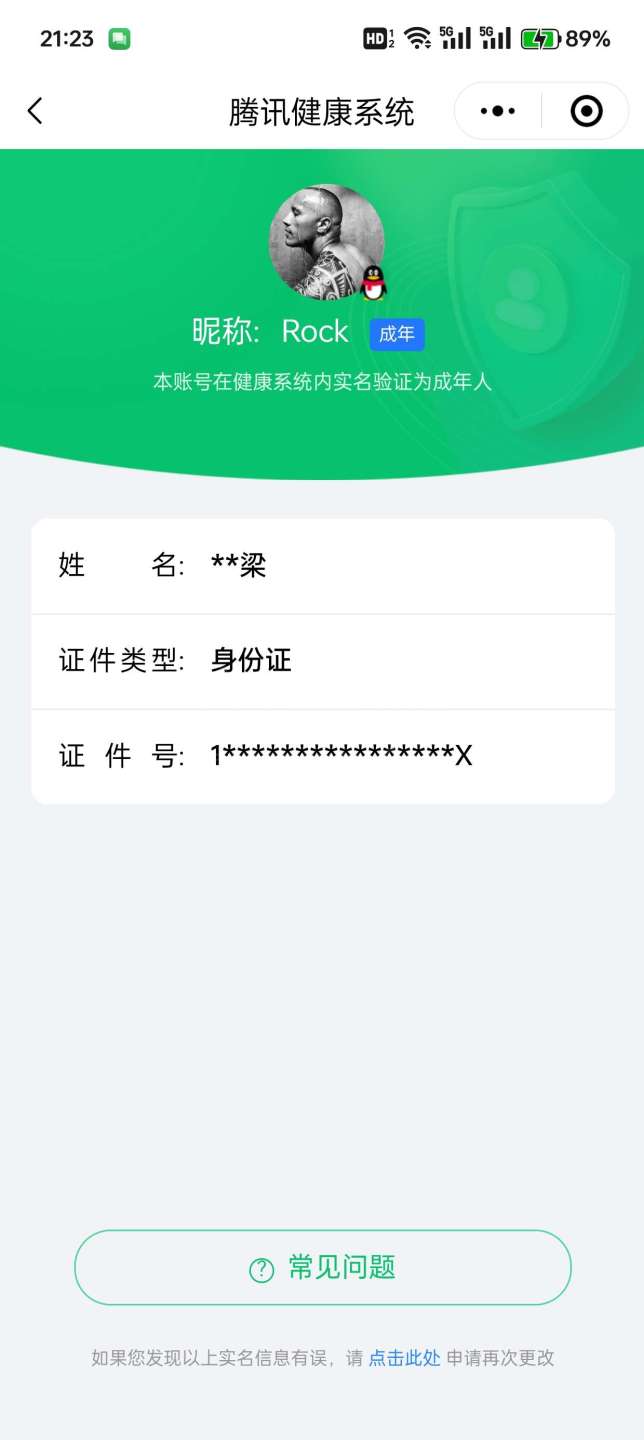Go back using the top-left arrow
Image resolution: width=644 pixels, height=1440 pixels.
pos(36,111)
